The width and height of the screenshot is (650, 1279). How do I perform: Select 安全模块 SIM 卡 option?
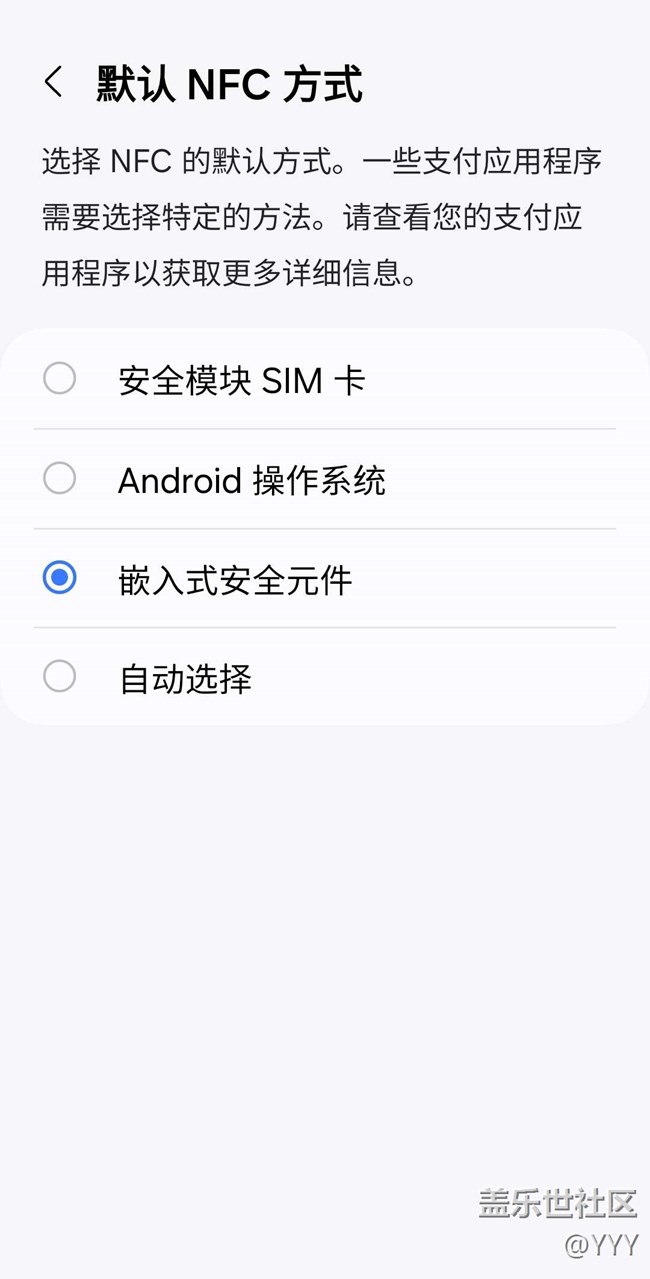coord(60,379)
